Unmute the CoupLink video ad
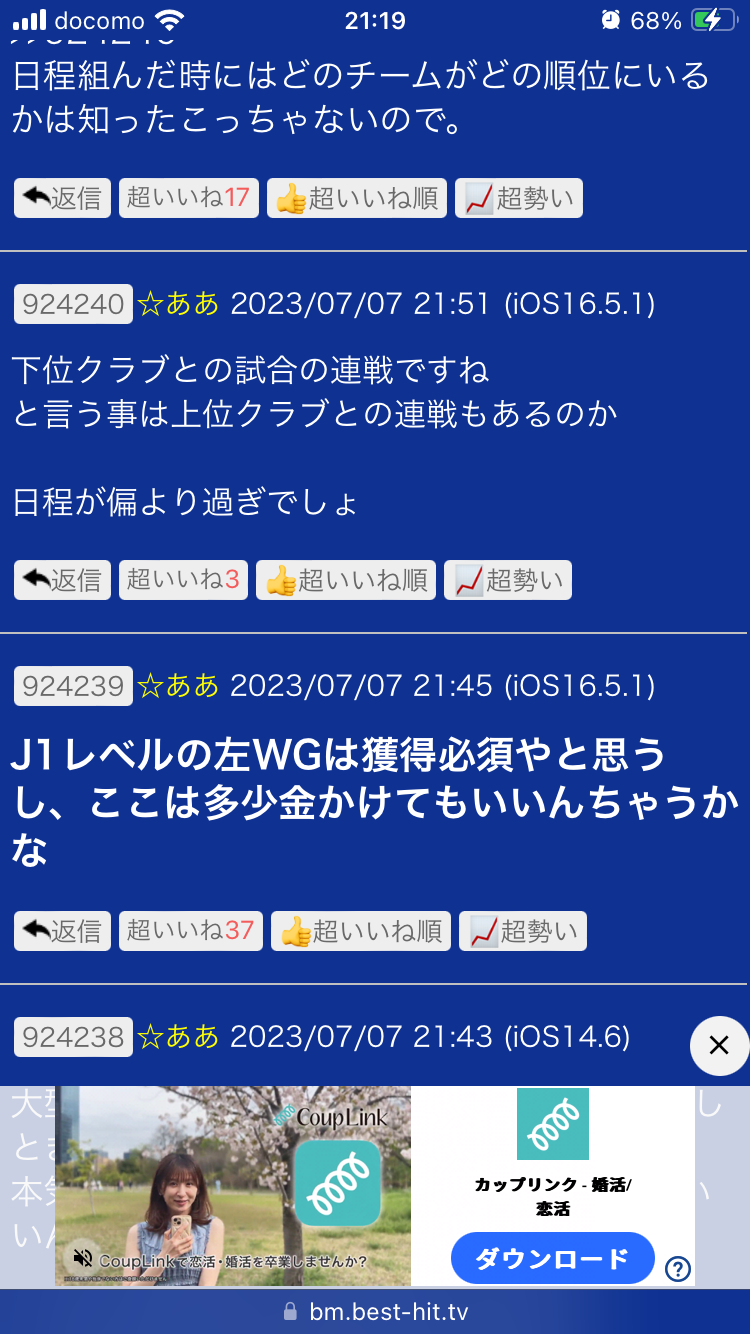750x1334 pixels. [x=84, y=1259]
